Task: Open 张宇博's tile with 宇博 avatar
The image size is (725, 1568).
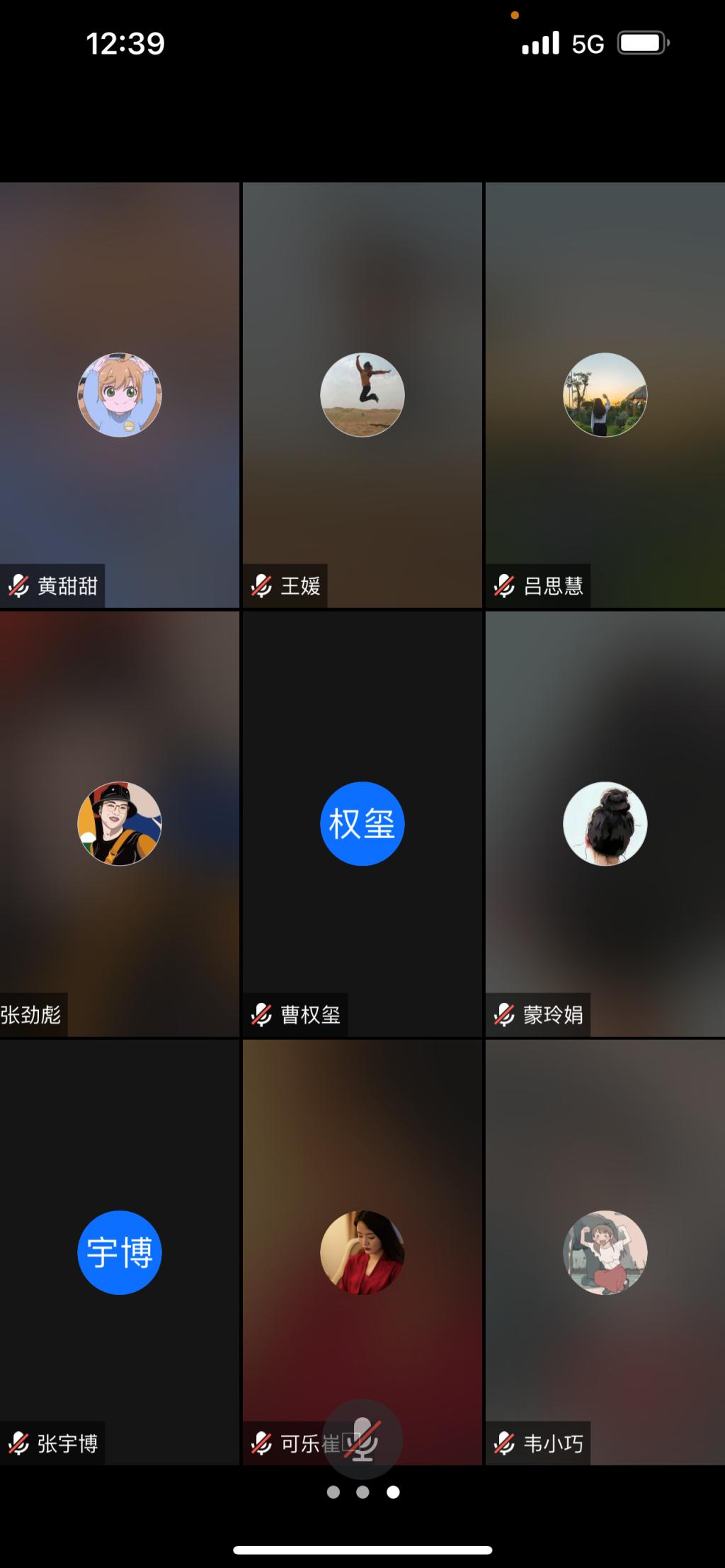Action: pos(119,1252)
